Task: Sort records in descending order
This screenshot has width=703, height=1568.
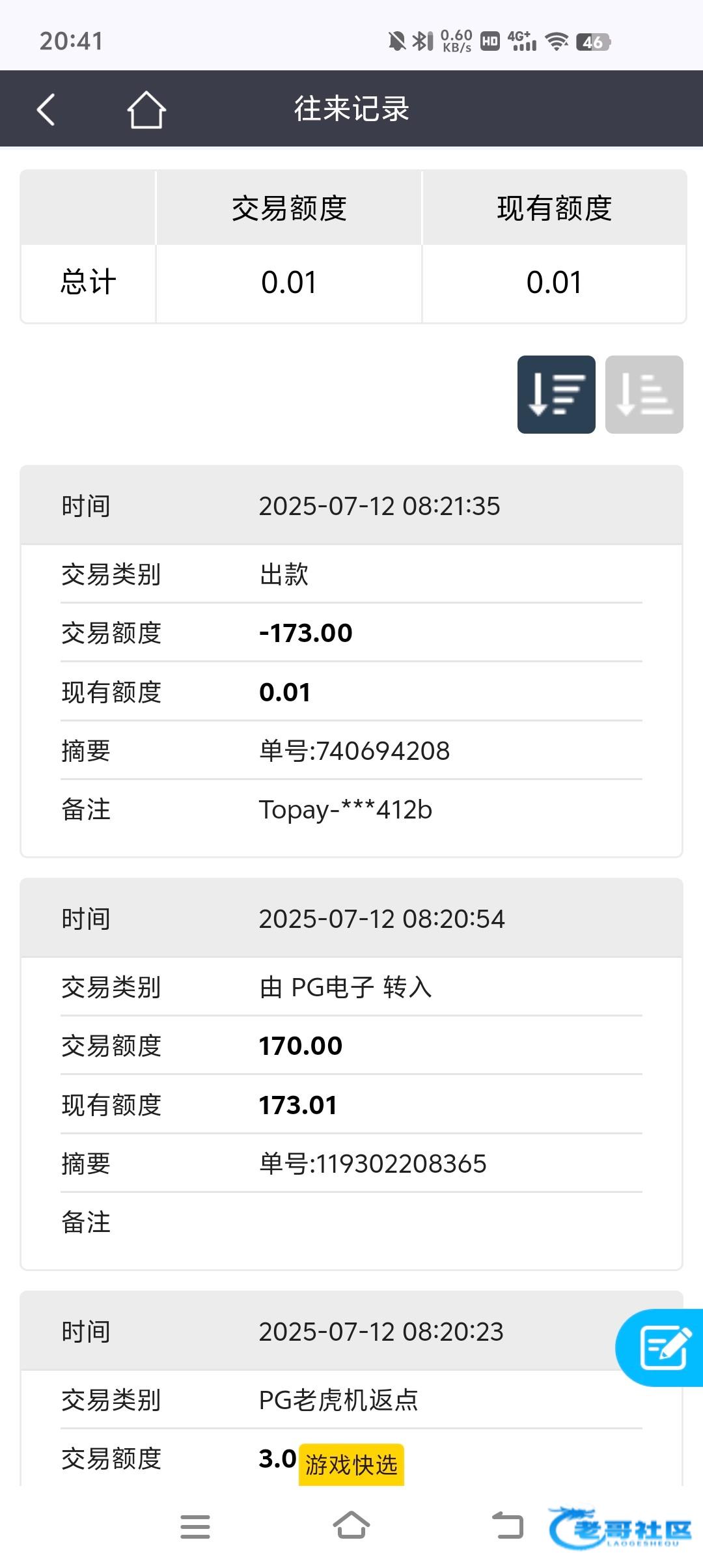Action: pyautogui.click(x=556, y=395)
